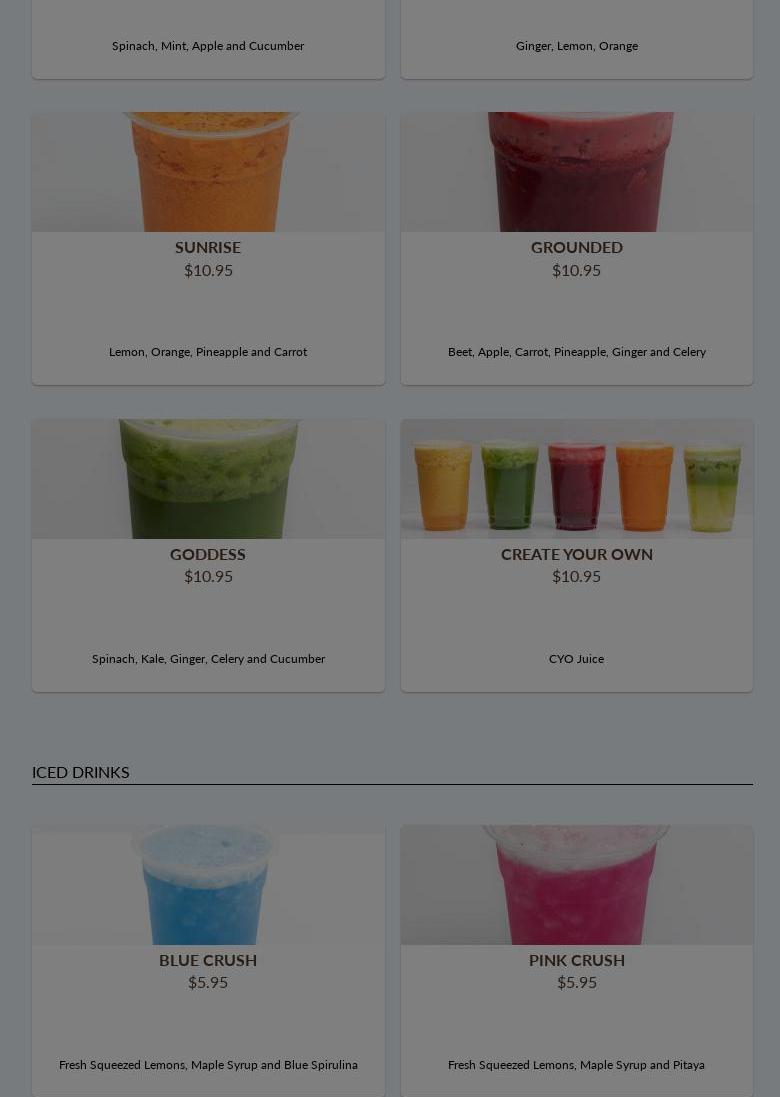Open the Blue Crush iced drink

[208, 960]
